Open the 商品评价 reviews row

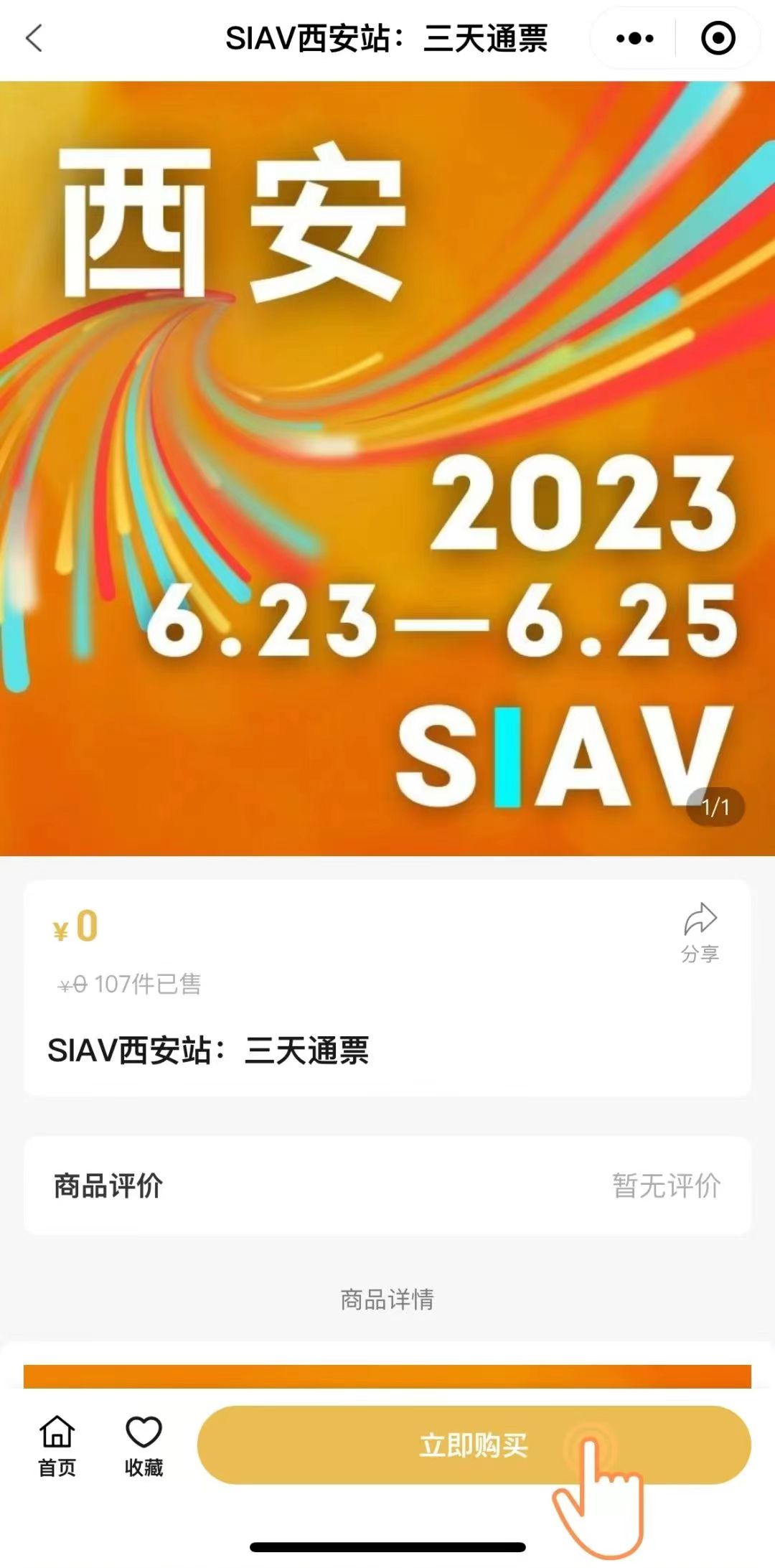pos(387,1186)
